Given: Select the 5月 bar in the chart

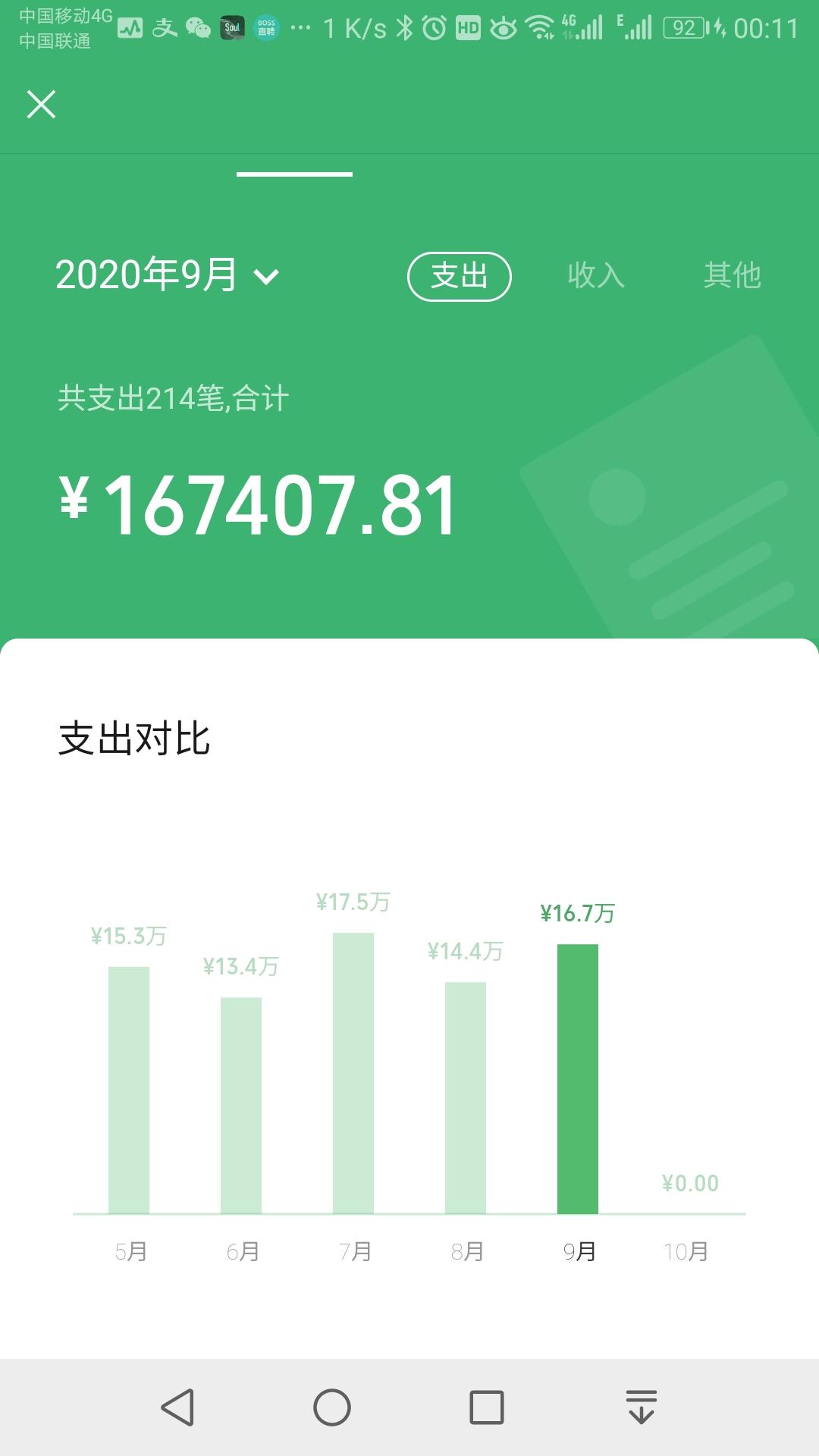Looking at the screenshot, I should (129, 1090).
